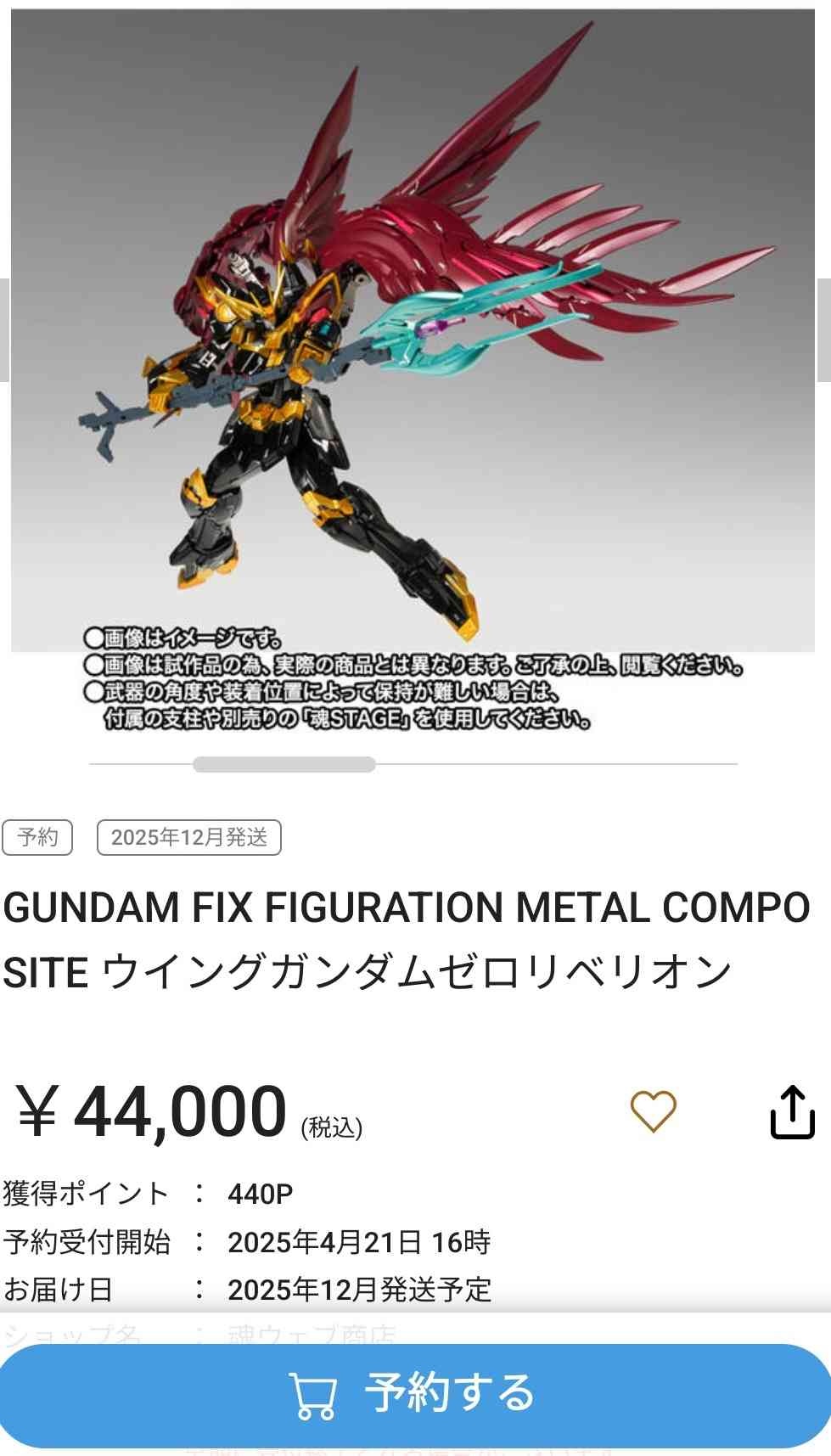Add the figure to favorites with the heart icon
The image size is (831, 1456).
653,1110
